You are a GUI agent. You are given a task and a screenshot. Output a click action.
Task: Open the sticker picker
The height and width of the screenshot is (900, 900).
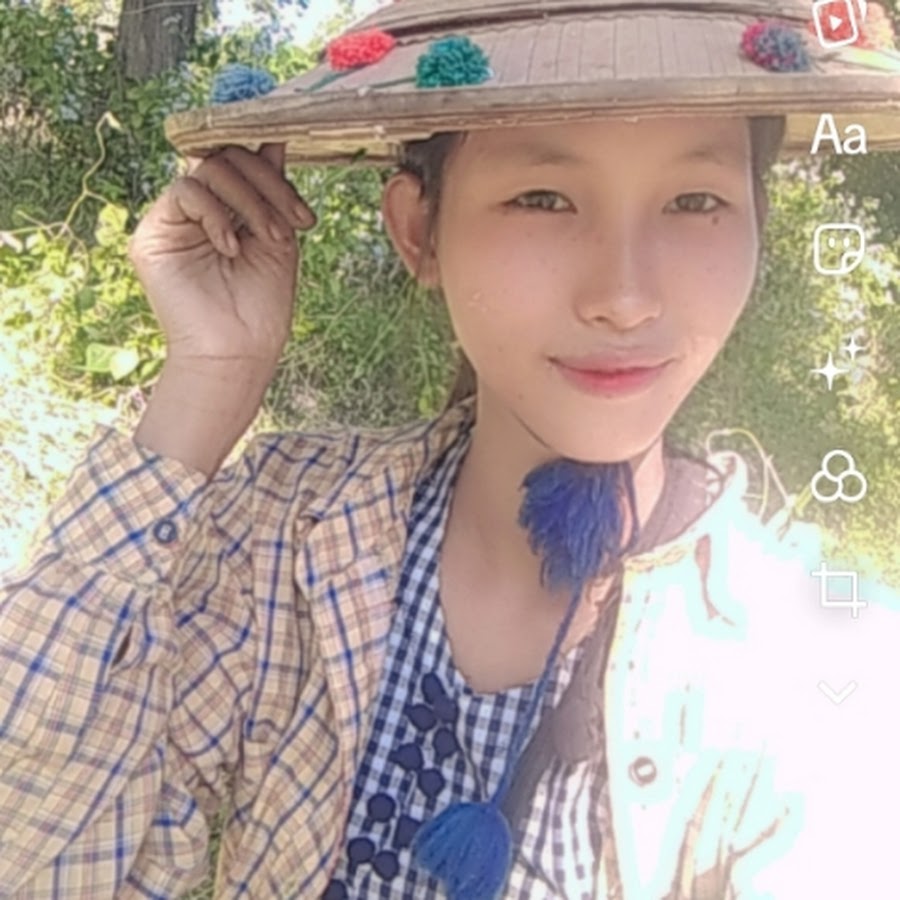point(838,249)
